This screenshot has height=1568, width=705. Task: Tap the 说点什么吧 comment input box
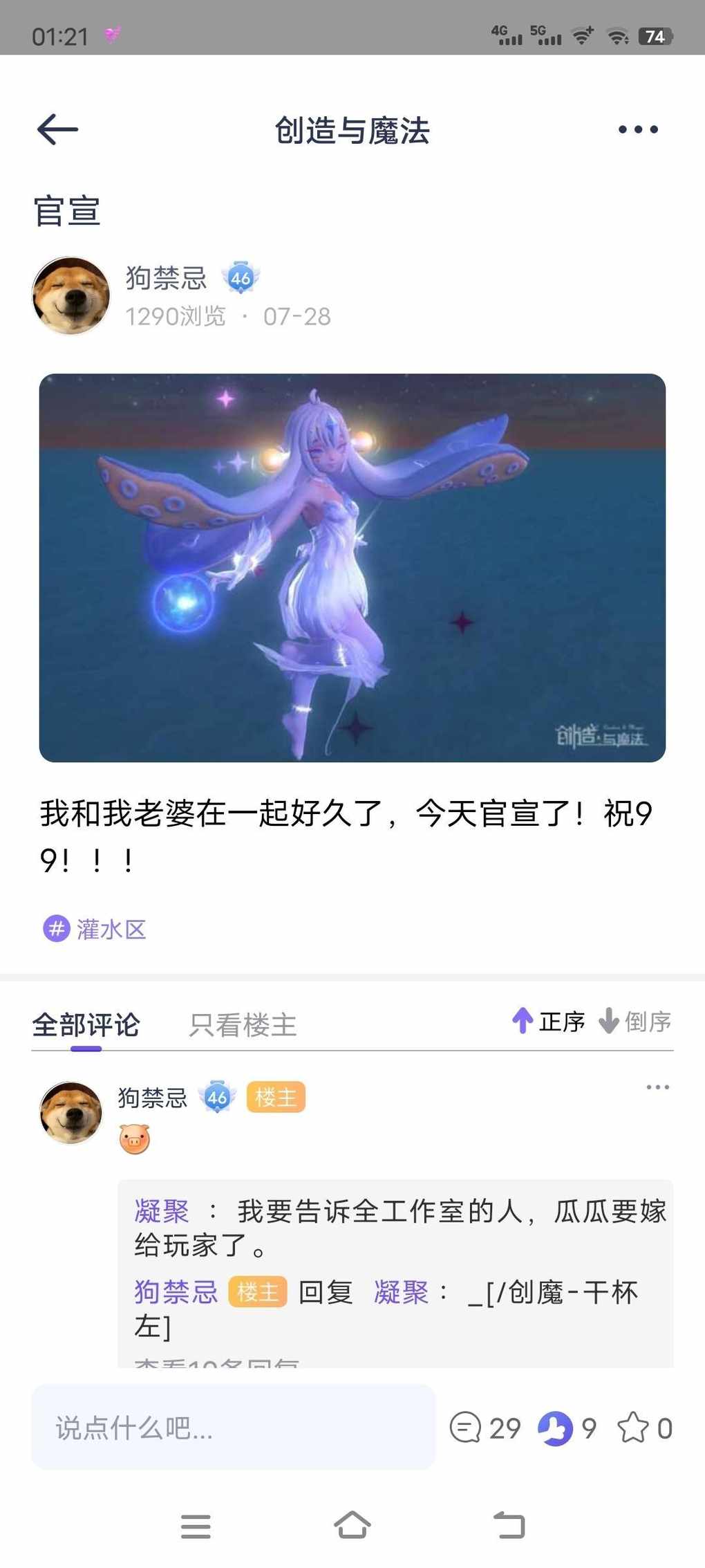pyautogui.click(x=233, y=1428)
